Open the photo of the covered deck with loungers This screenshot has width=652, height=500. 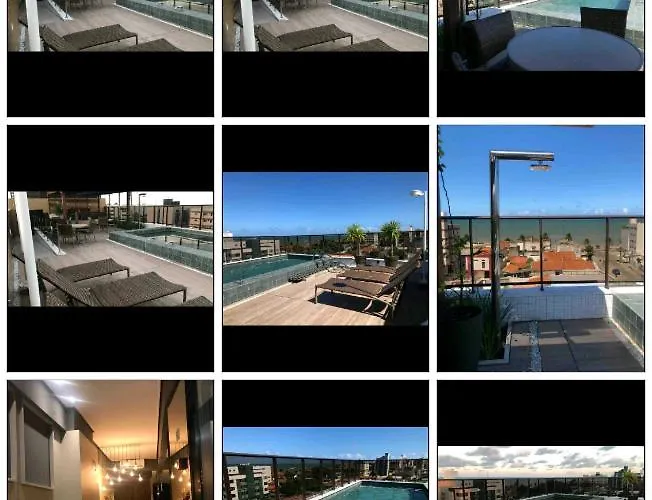pos(110,248)
